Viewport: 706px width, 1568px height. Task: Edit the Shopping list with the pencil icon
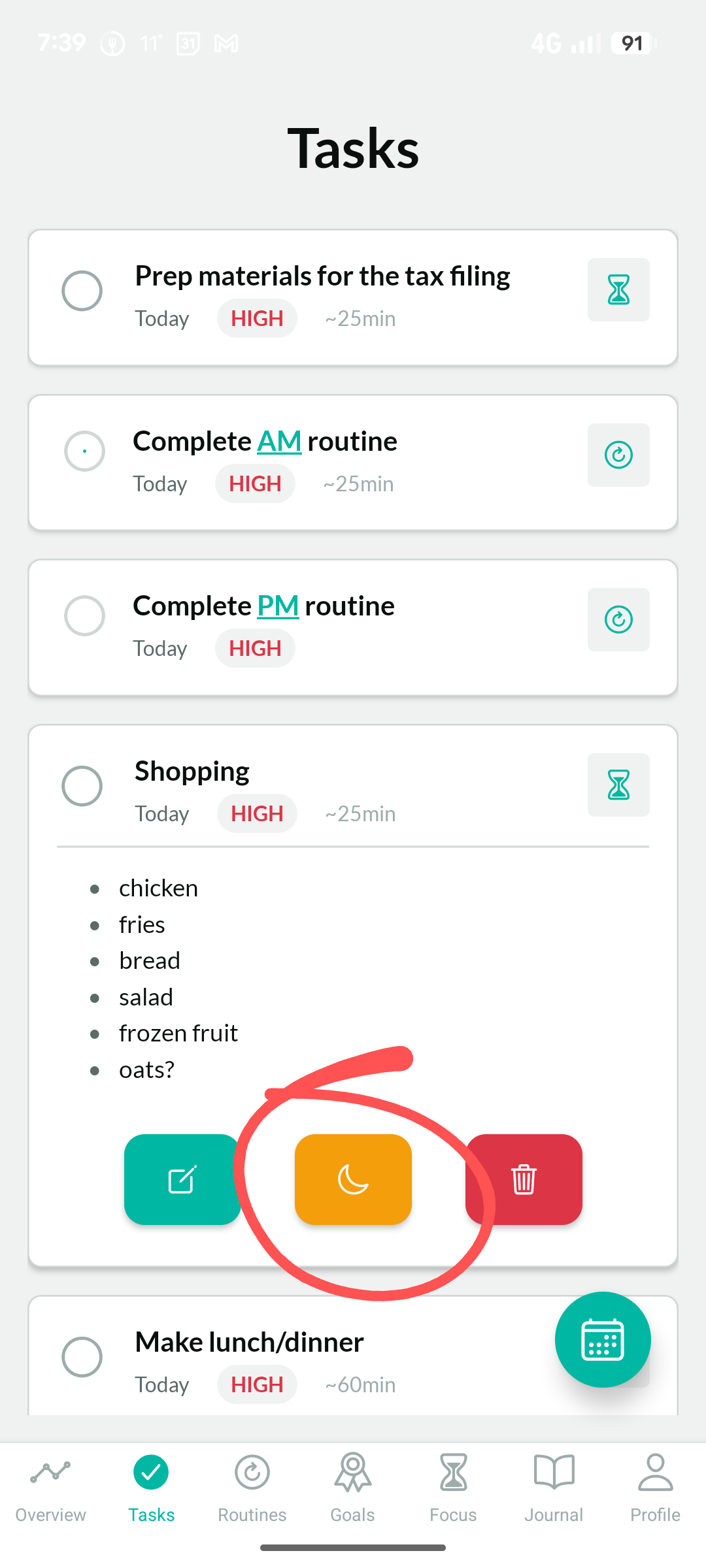point(182,1180)
